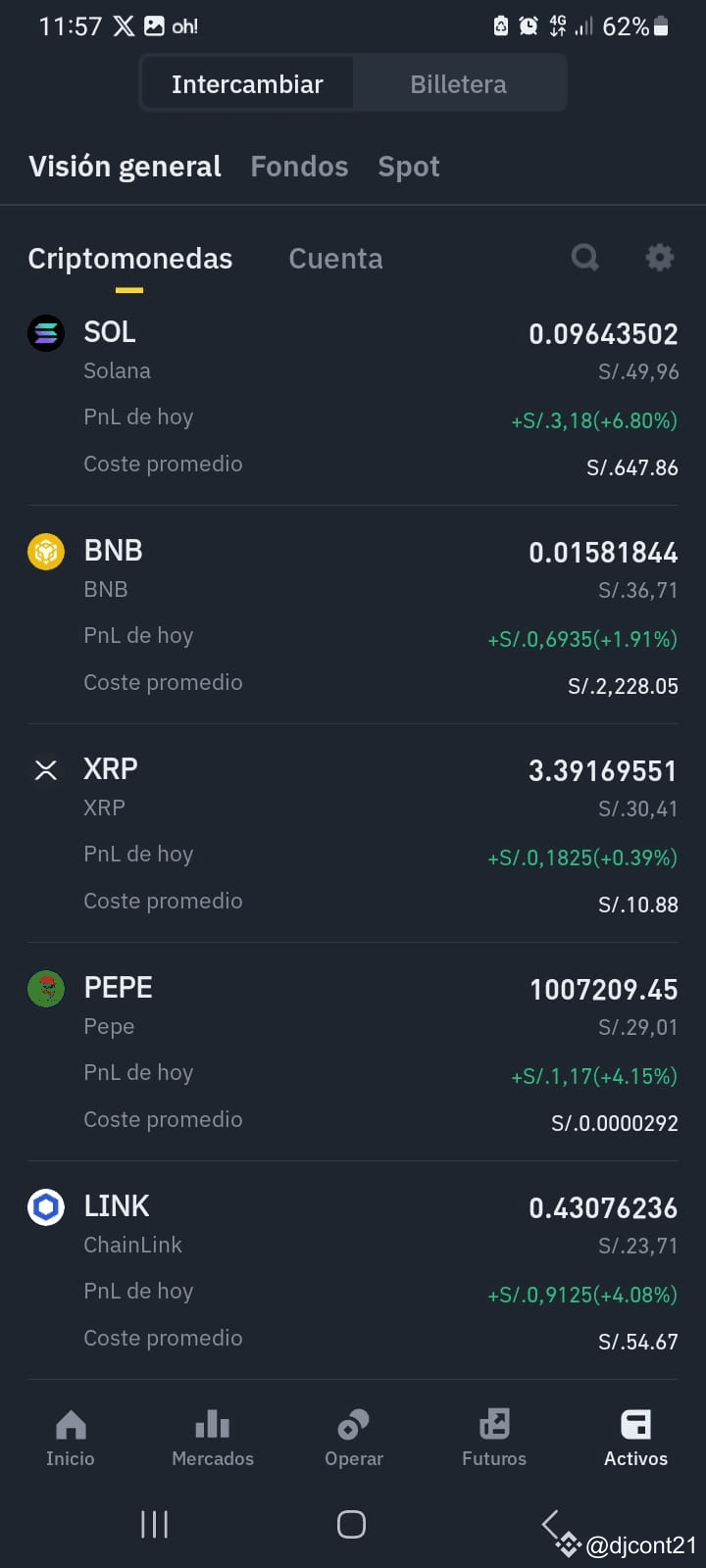Show the Cuenta view
Screen dimensions: 706x1568
pos(335,259)
